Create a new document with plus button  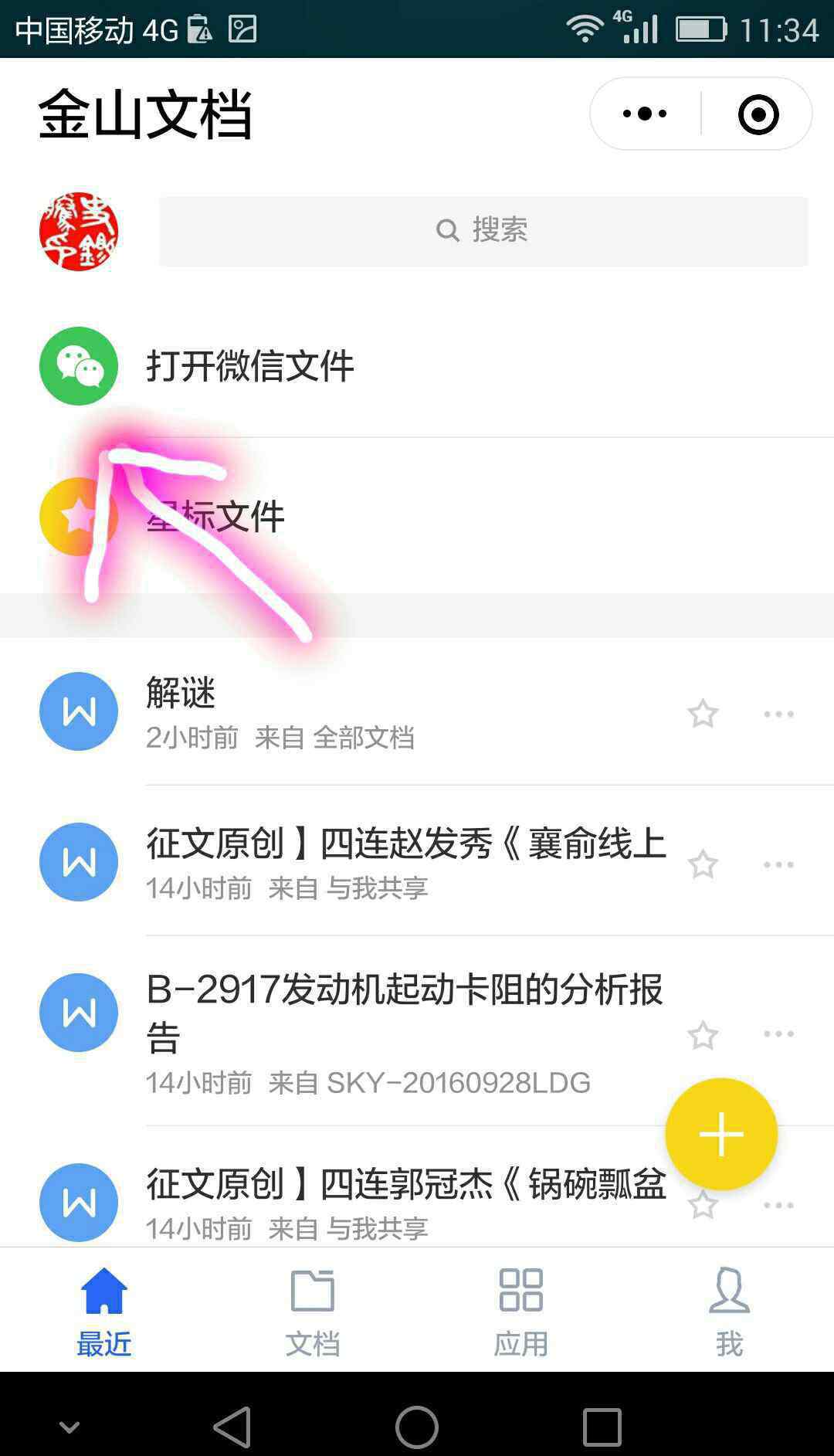(x=721, y=1133)
